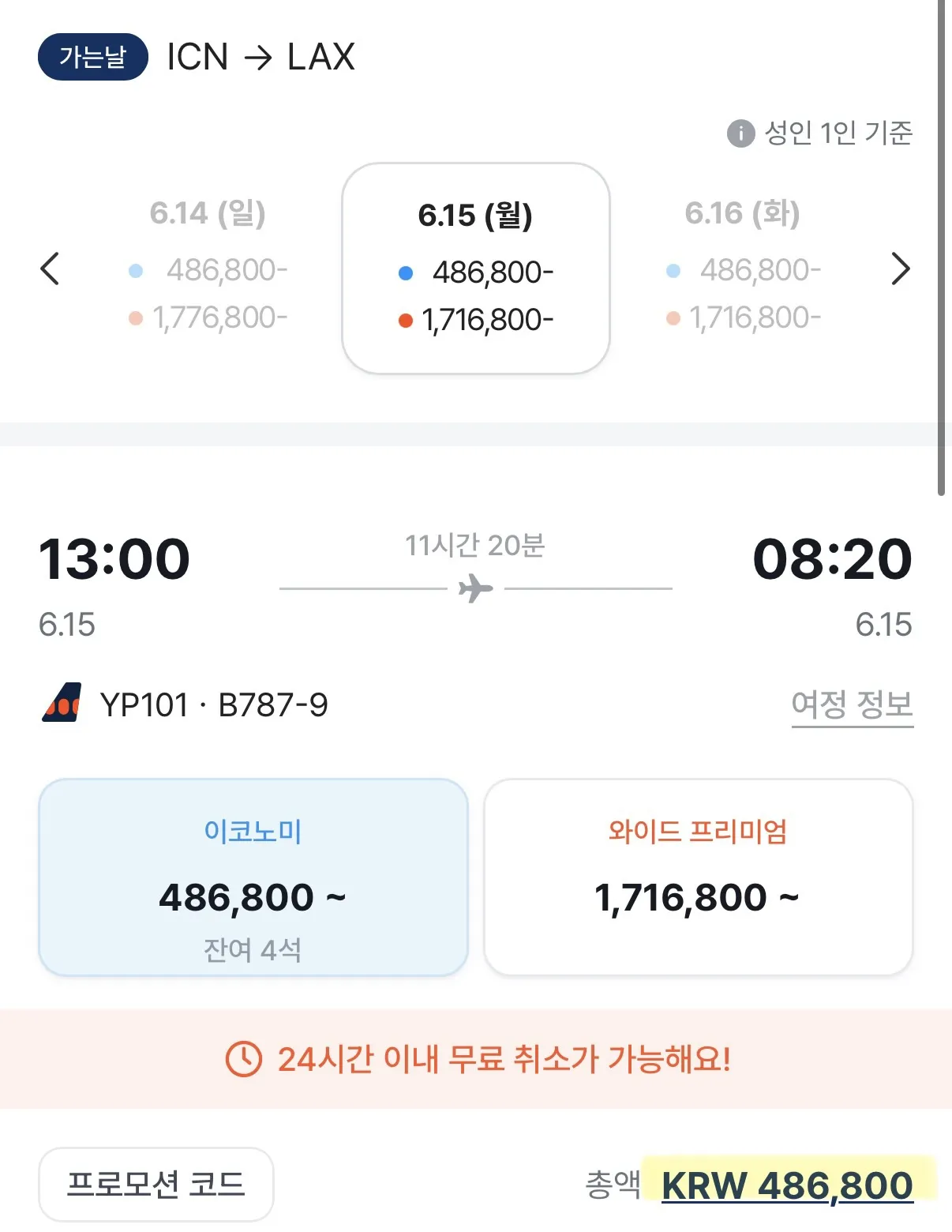Click the adult passenger info icon
This screenshot has width=952, height=1232.
pyautogui.click(x=739, y=133)
